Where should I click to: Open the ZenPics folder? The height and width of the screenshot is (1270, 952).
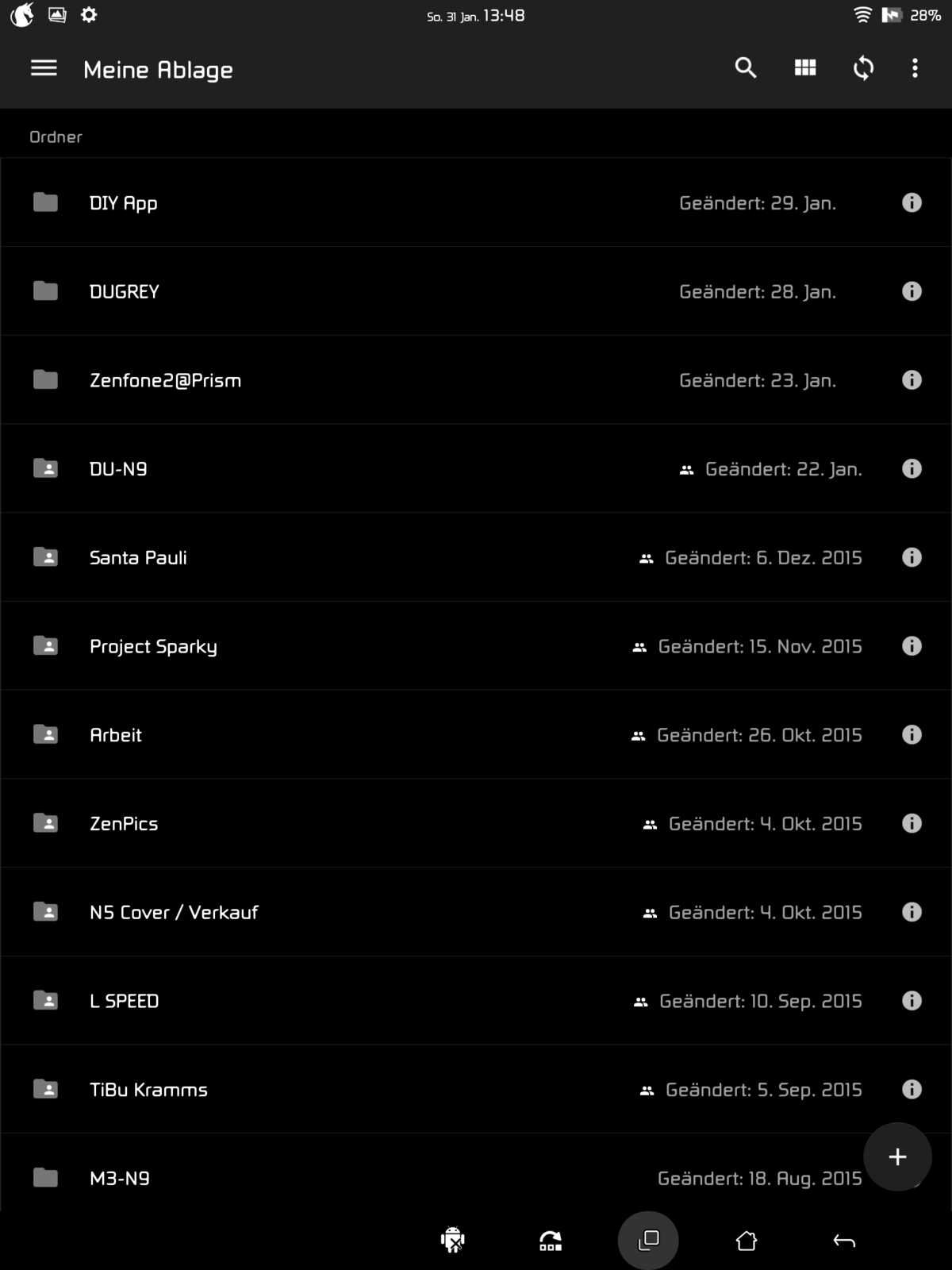click(x=124, y=824)
